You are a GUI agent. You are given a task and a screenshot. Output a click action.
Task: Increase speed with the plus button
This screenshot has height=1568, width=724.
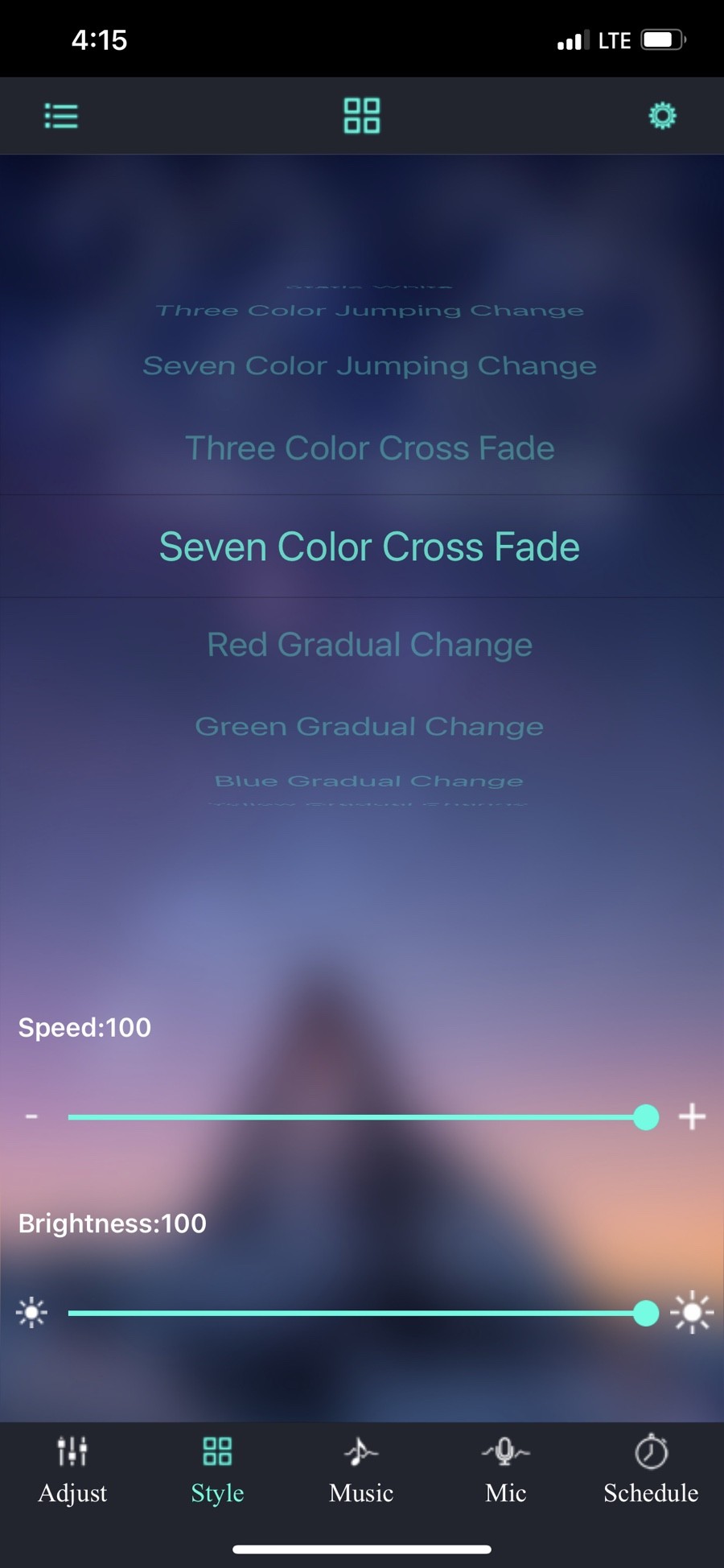(x=692, y=1116)
